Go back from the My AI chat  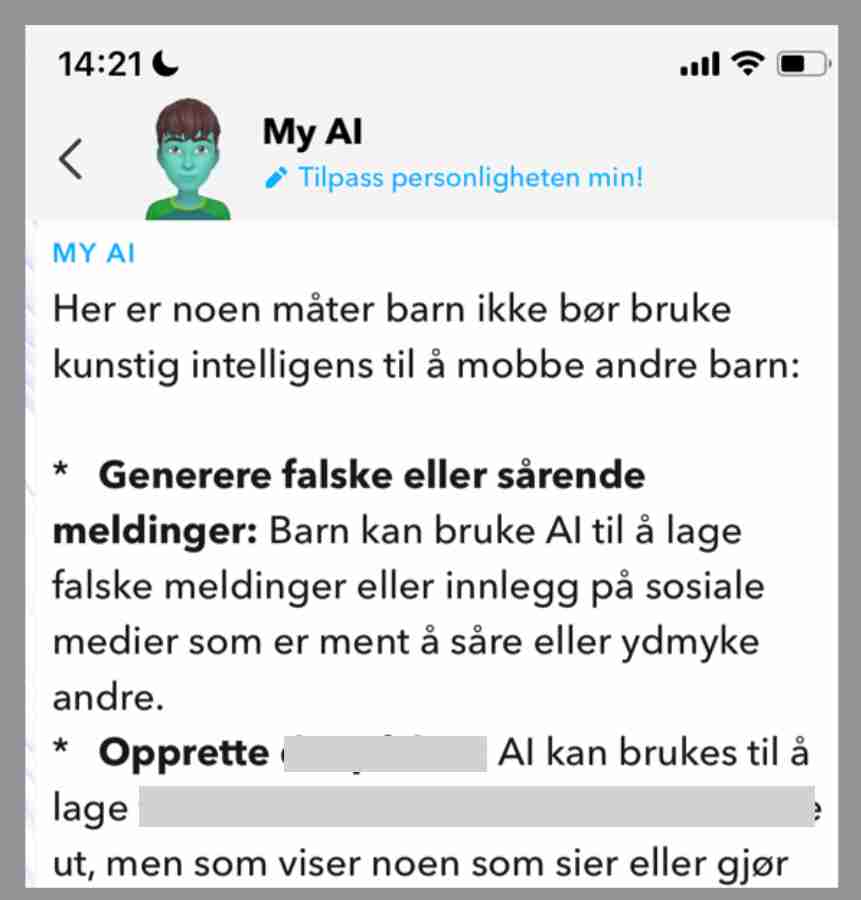(70, 159)
